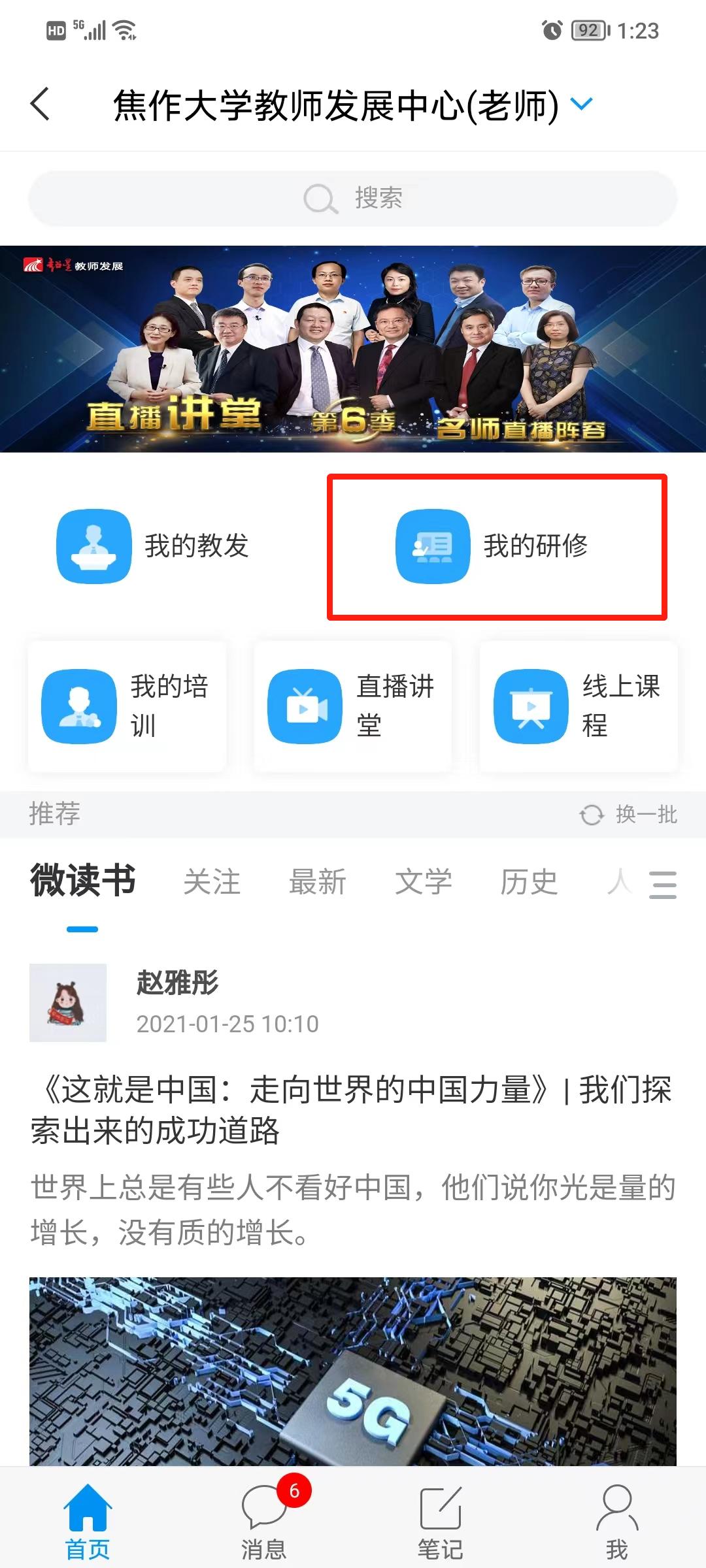Switch to the 历史 tab
This screenshot has width=706, height=1568.
pos(529,882)
